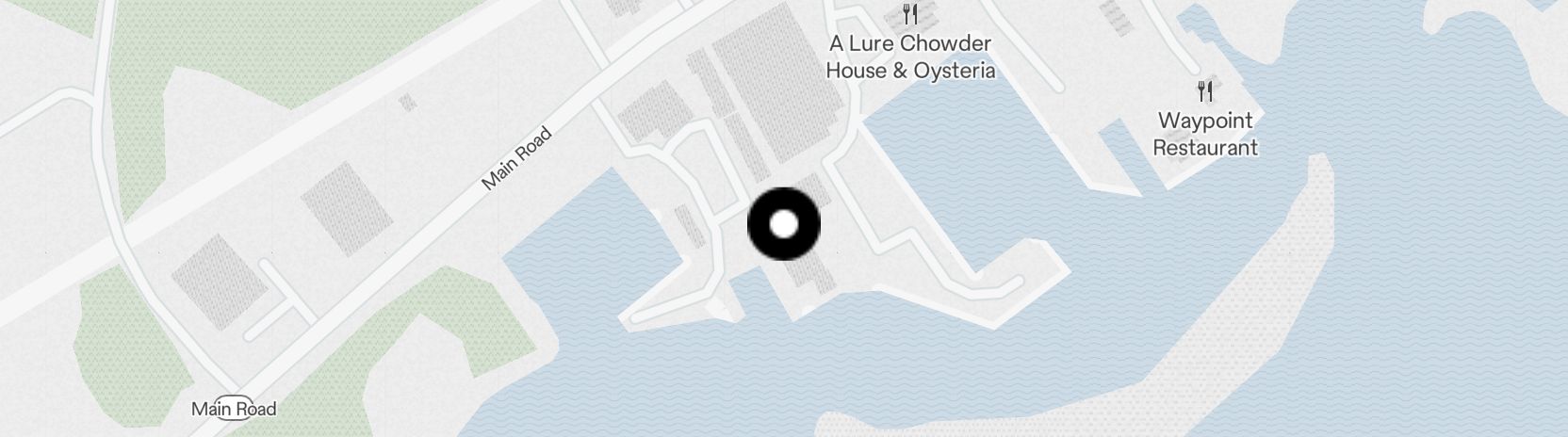Tap the black location pin
The height and width of the screenshot is (437, 1568).
[x=784, y=225]
